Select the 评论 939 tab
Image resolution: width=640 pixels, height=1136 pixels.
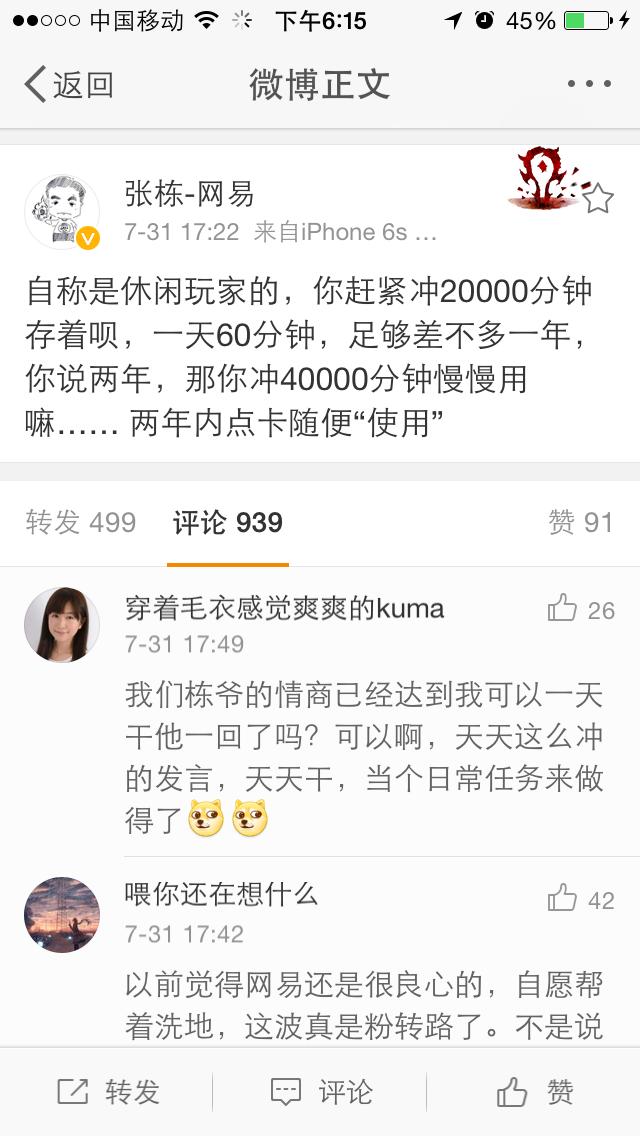pyautogui.click(x=228, y=522)
